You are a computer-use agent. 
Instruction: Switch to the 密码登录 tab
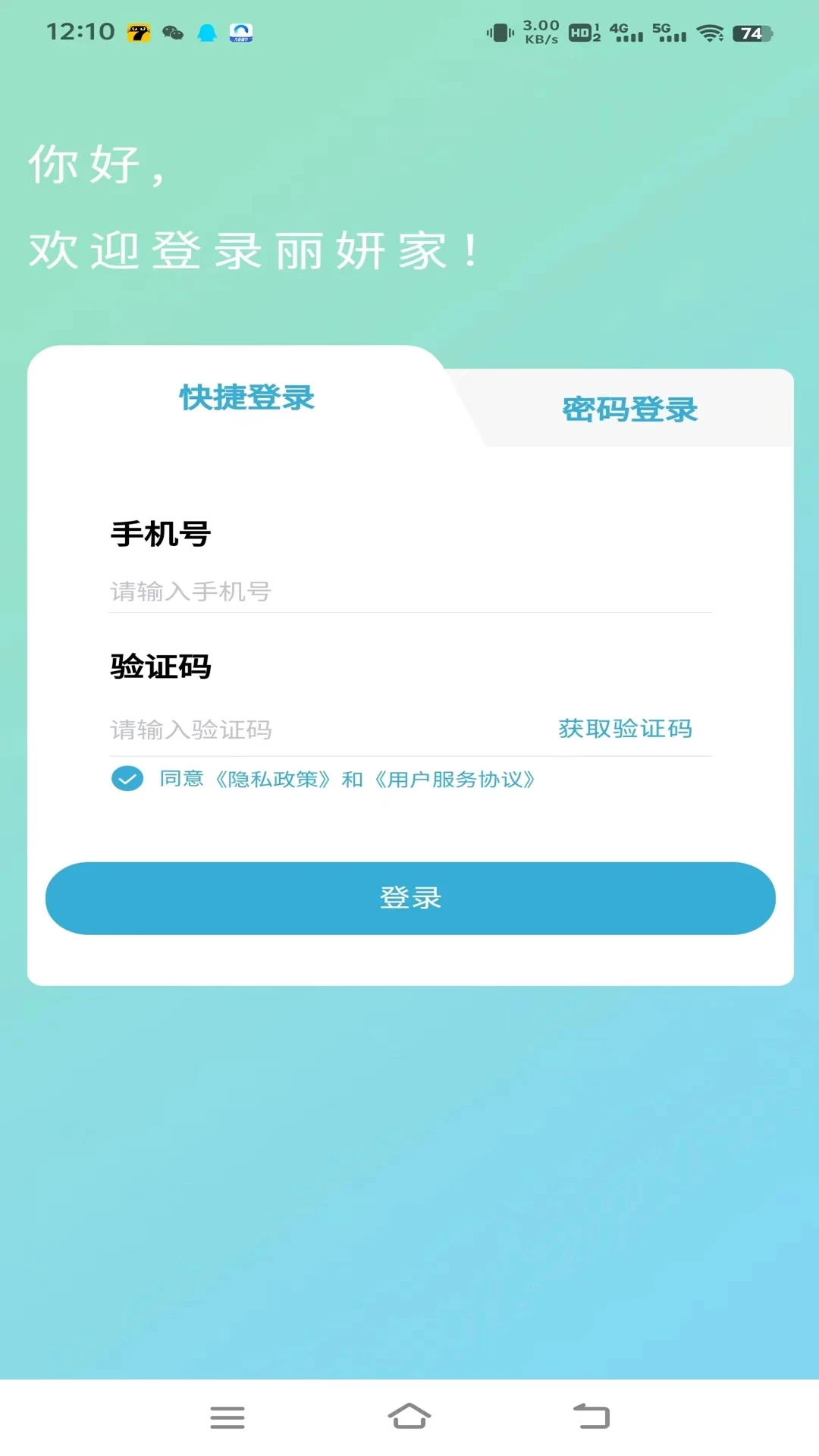(x=631, y=409)
